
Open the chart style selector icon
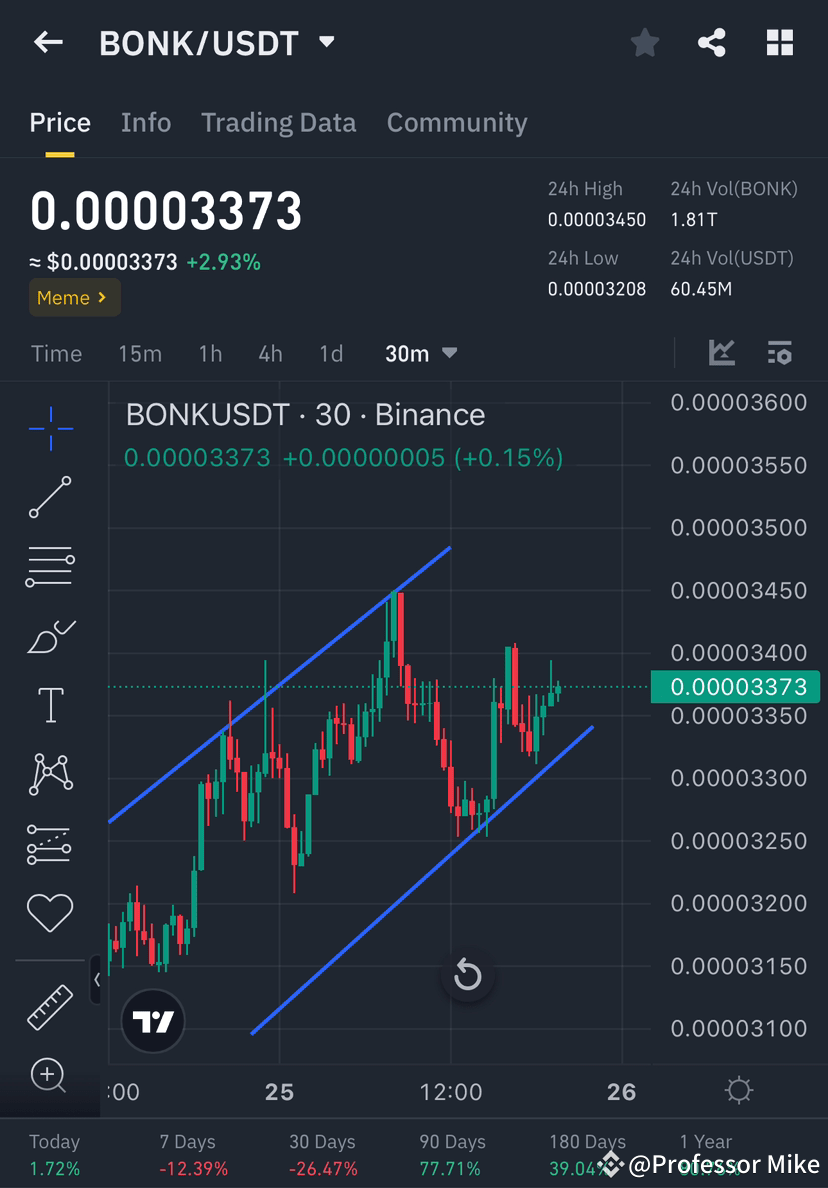722,353
